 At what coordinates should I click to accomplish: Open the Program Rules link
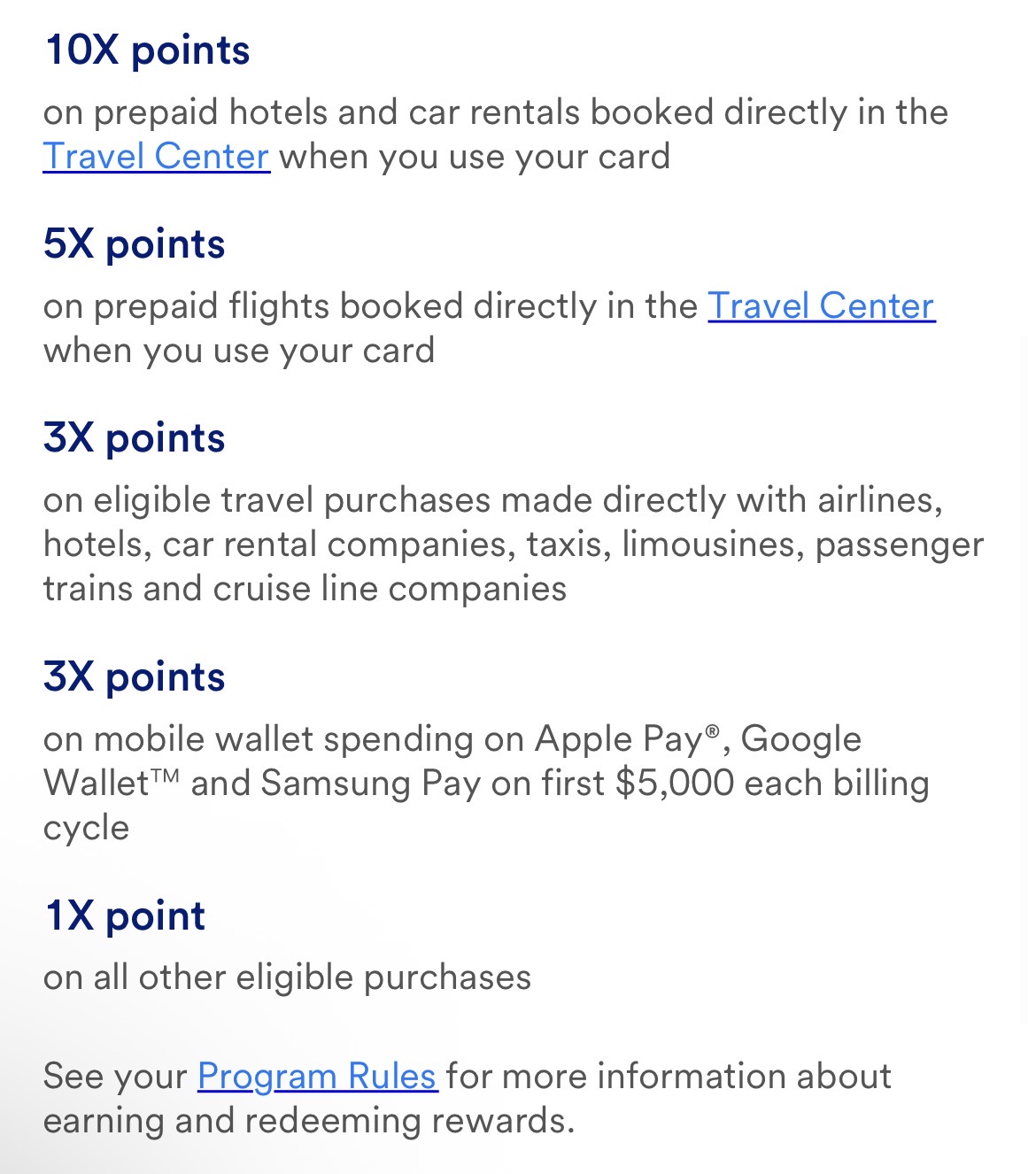tap(317, 1077)
